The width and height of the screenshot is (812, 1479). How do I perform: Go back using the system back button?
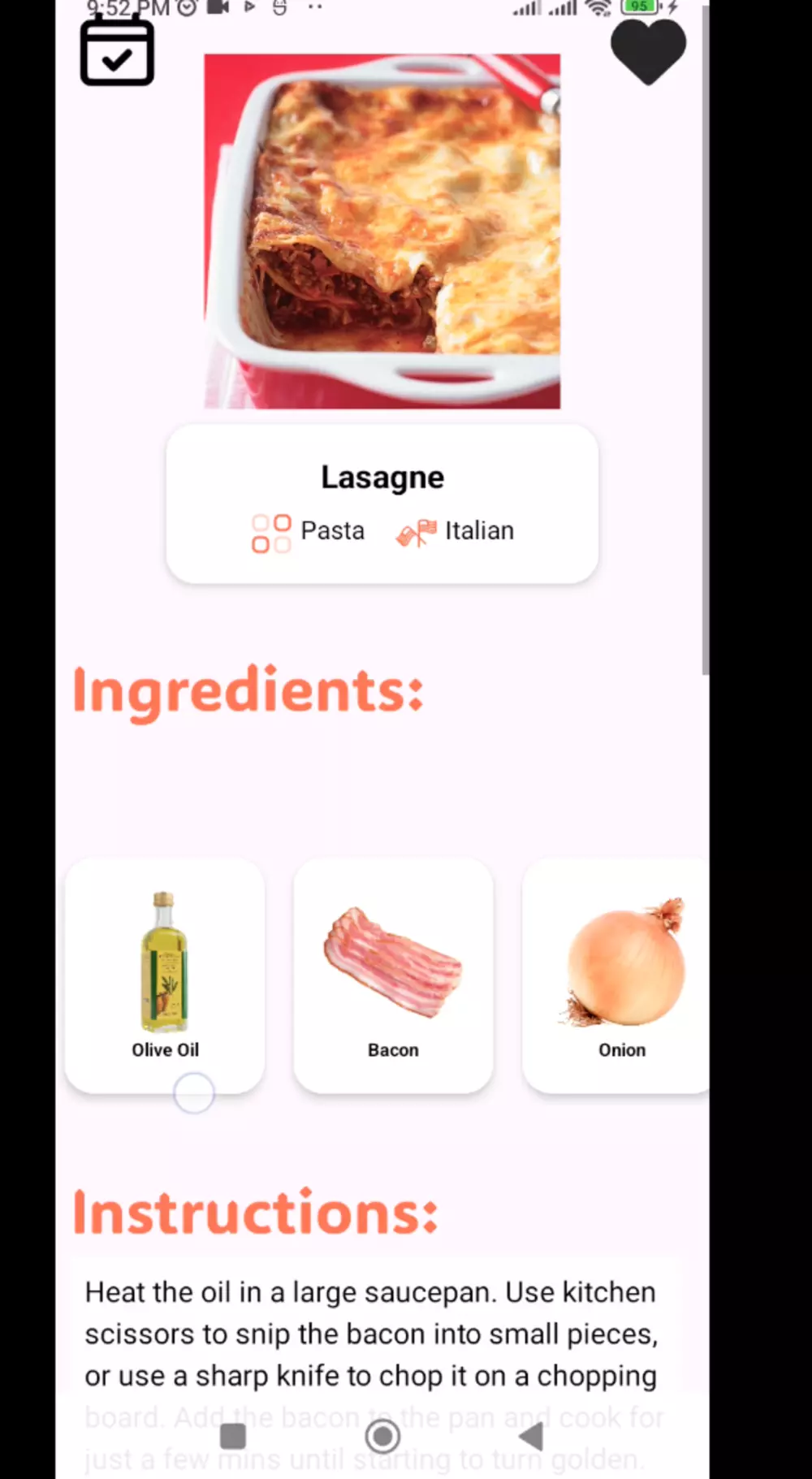(x=532, y=1436)
